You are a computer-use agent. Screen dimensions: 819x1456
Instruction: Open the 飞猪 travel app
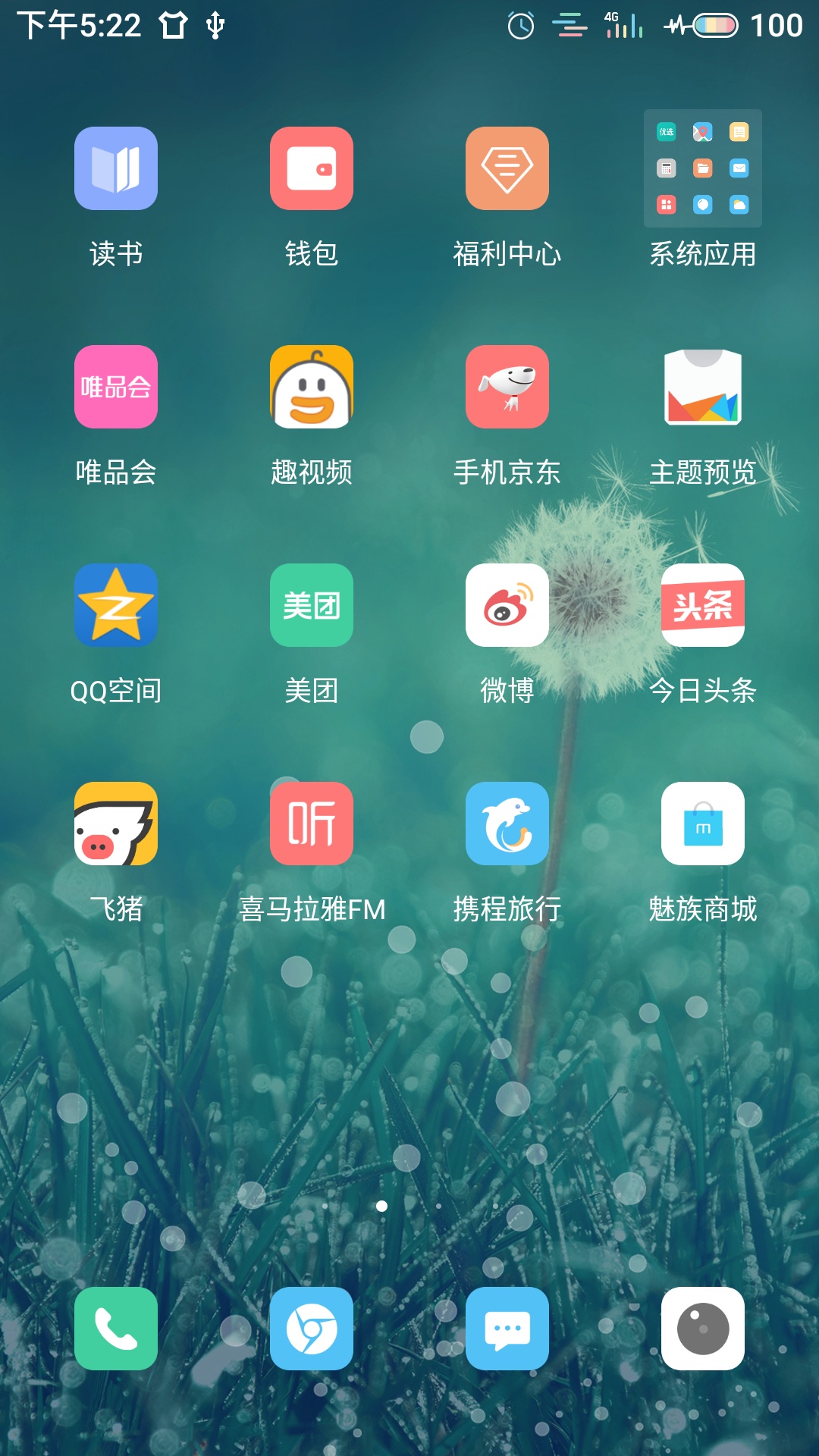[x=115, y=824]
